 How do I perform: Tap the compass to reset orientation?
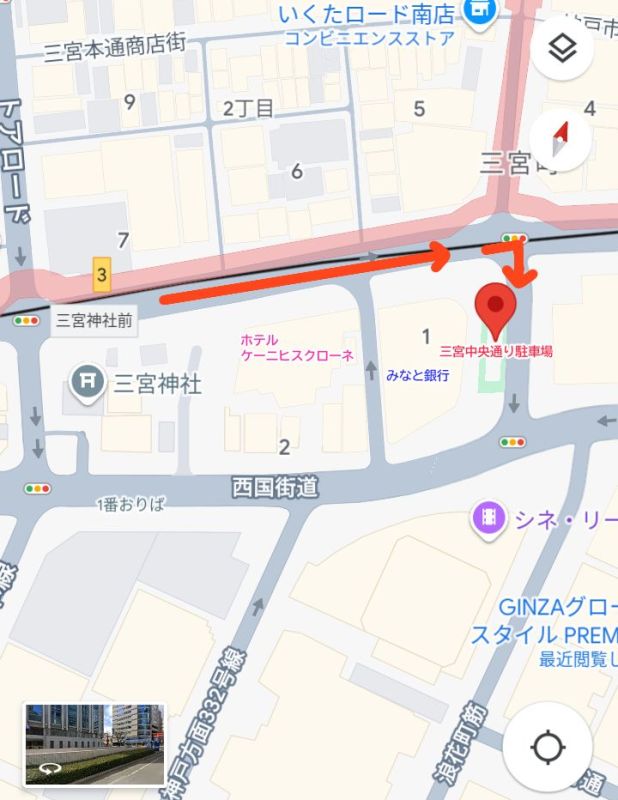(562, 134)
